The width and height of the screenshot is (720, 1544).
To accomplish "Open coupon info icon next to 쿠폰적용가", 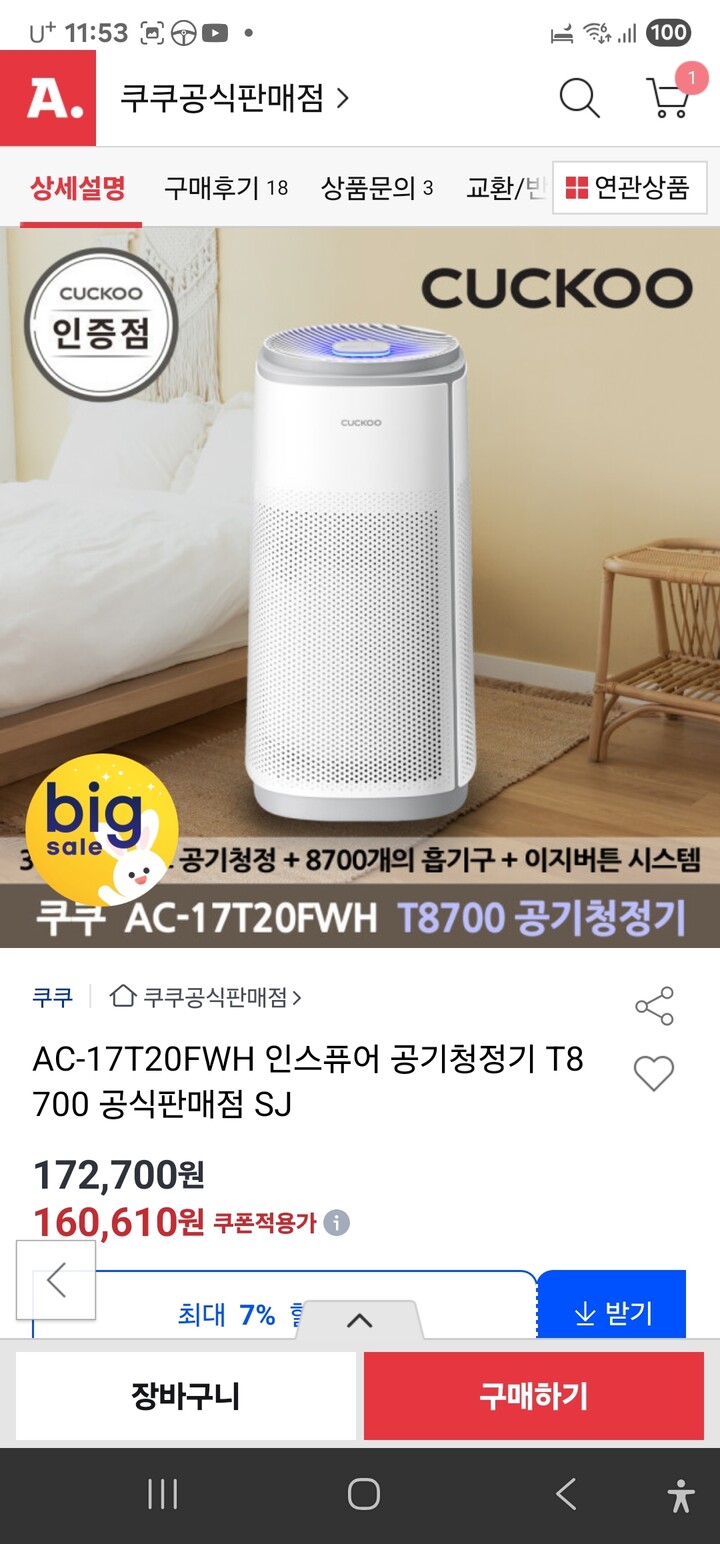I will 337,1223.
